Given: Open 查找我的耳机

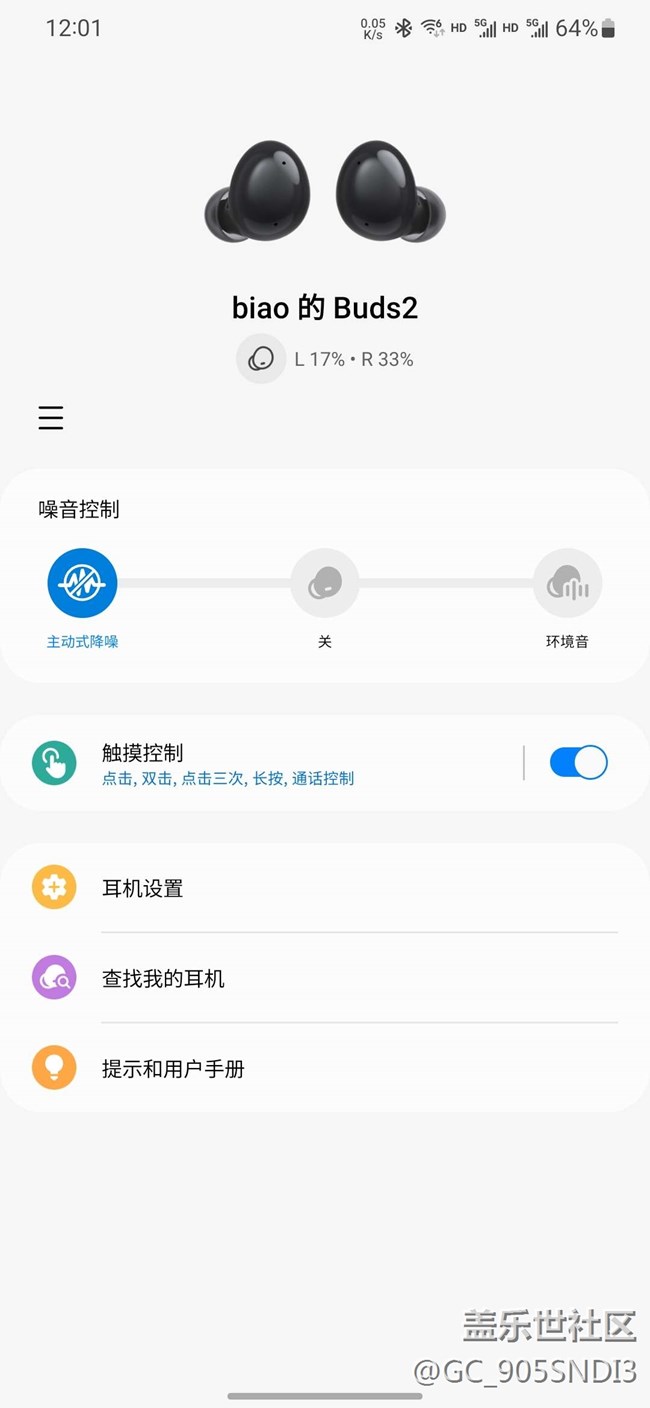Looking at the screenshot, I should (x=325, y=978).
